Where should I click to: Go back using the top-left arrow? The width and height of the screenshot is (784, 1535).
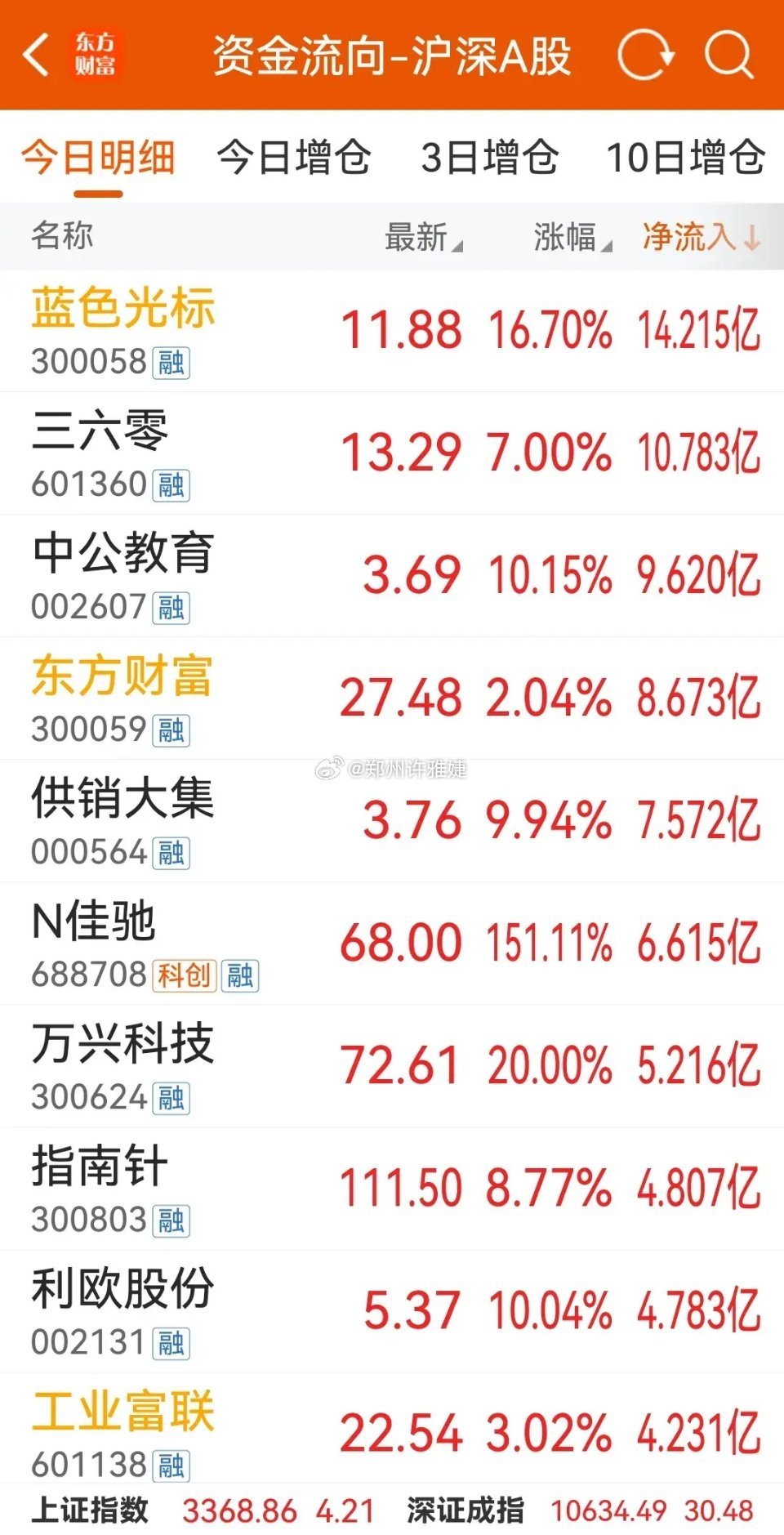pyautogui.click(x=38, y=56)
